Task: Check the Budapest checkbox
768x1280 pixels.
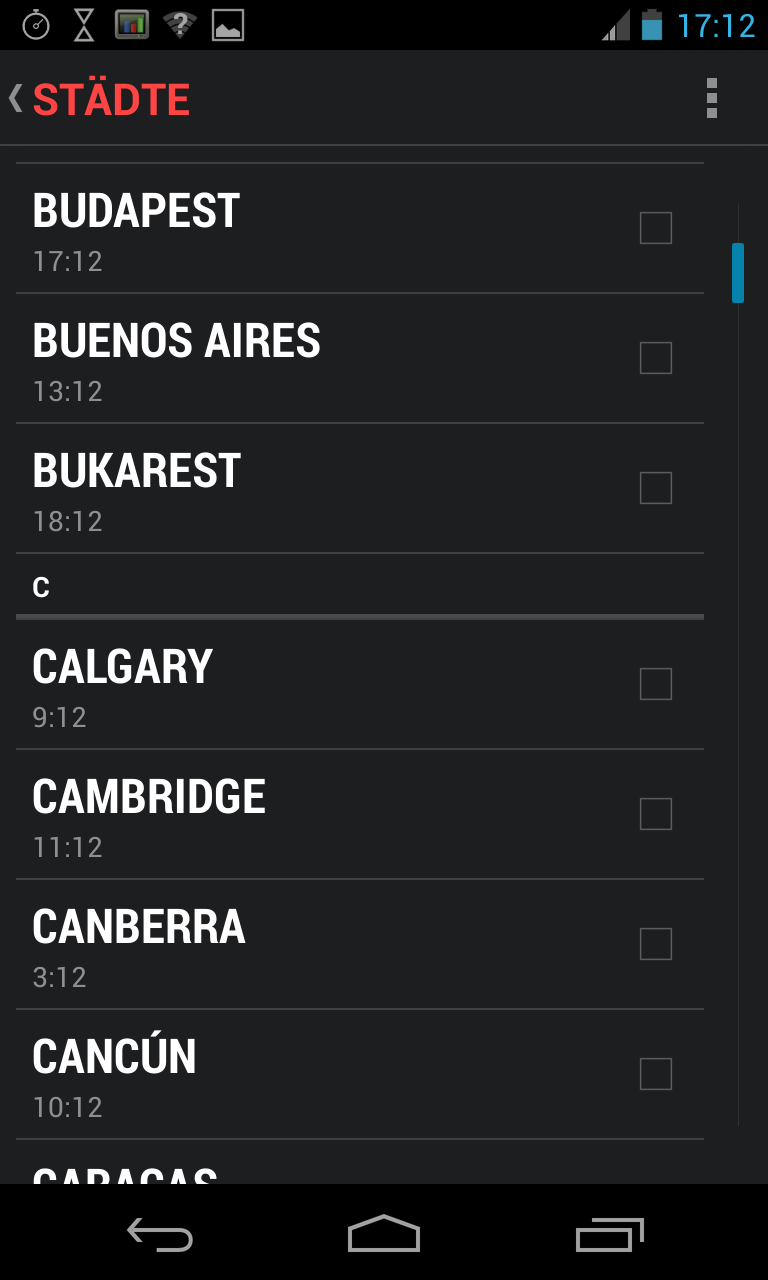Action: click(655, 228)
